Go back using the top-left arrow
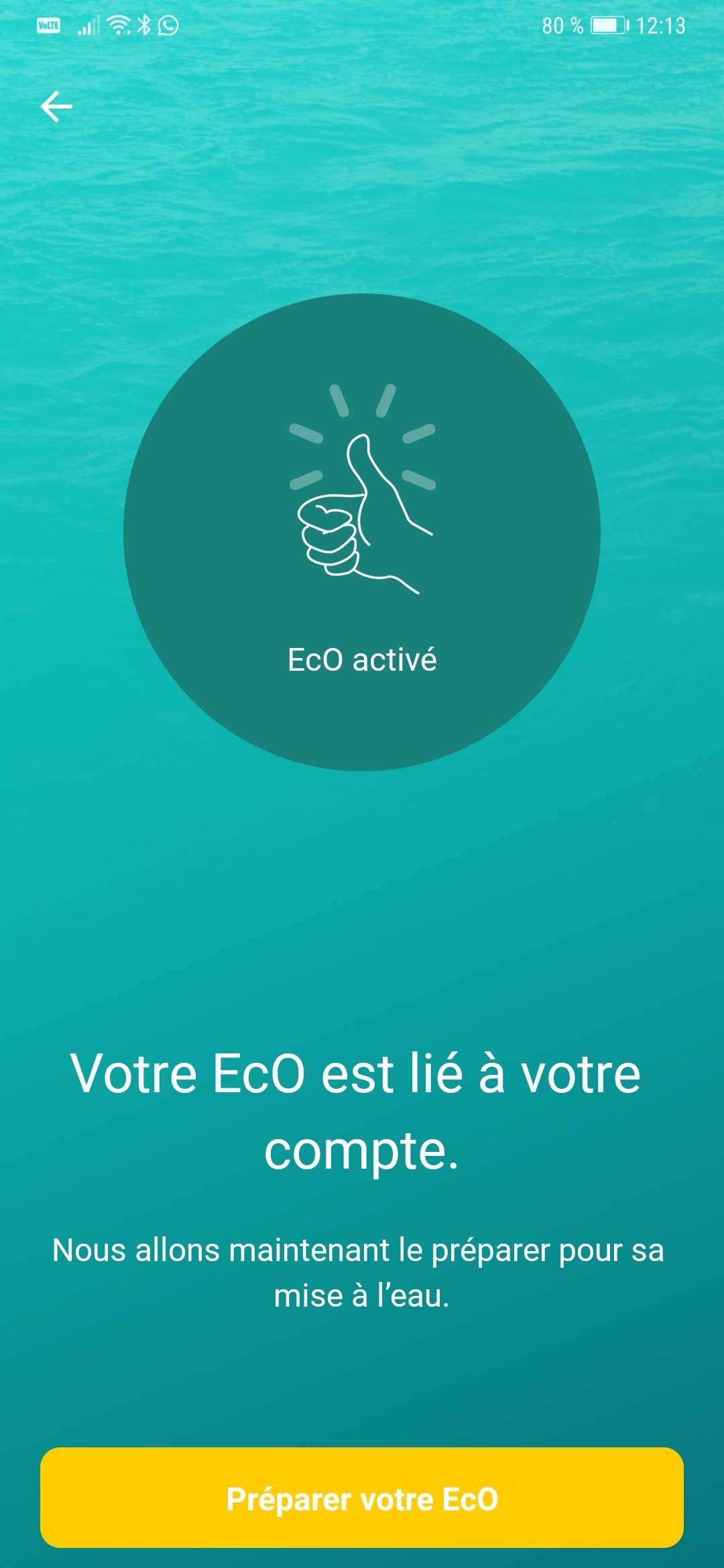Image resolution: width=724 pixels, height=1568 pixels. tap(56, 107)
